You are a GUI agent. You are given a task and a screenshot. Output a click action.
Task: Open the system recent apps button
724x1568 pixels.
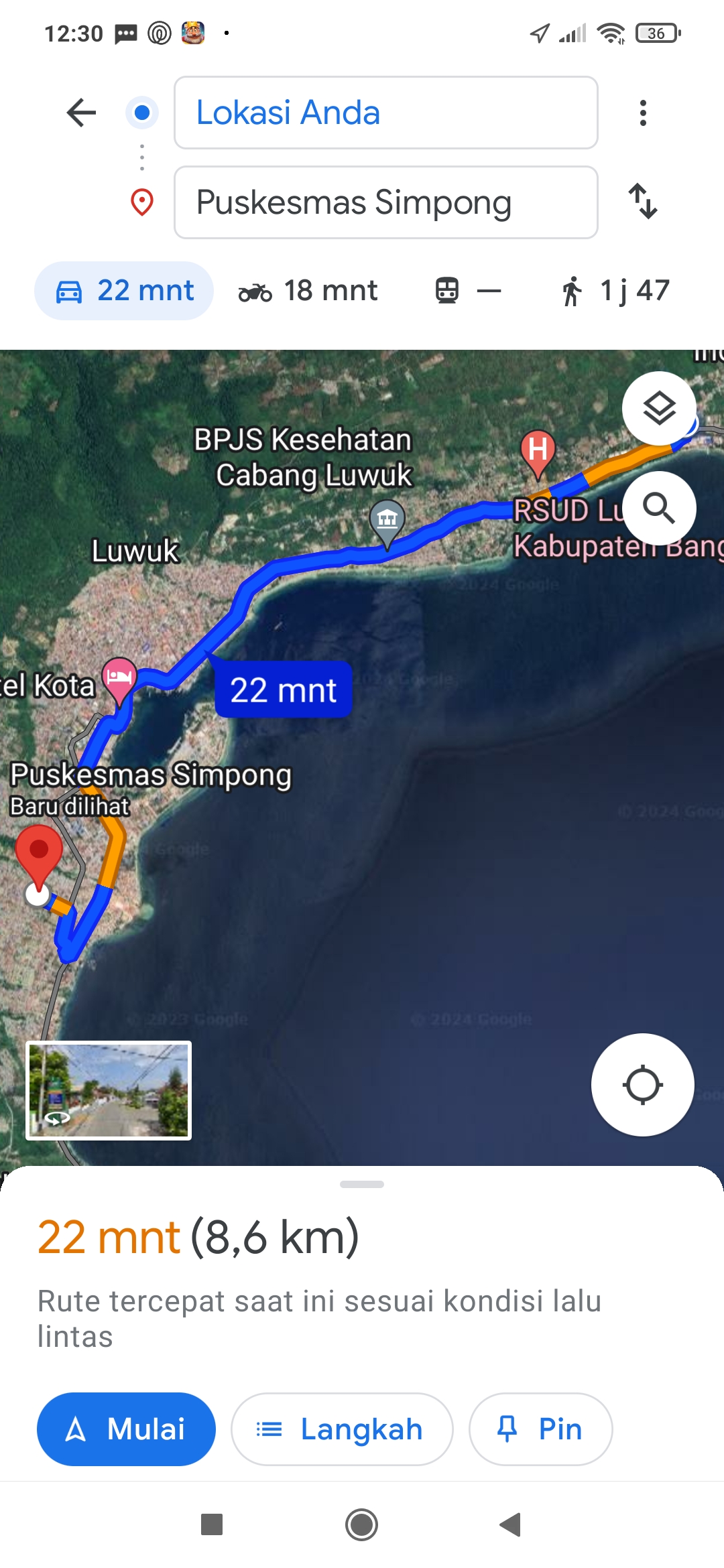point(212,1524)
